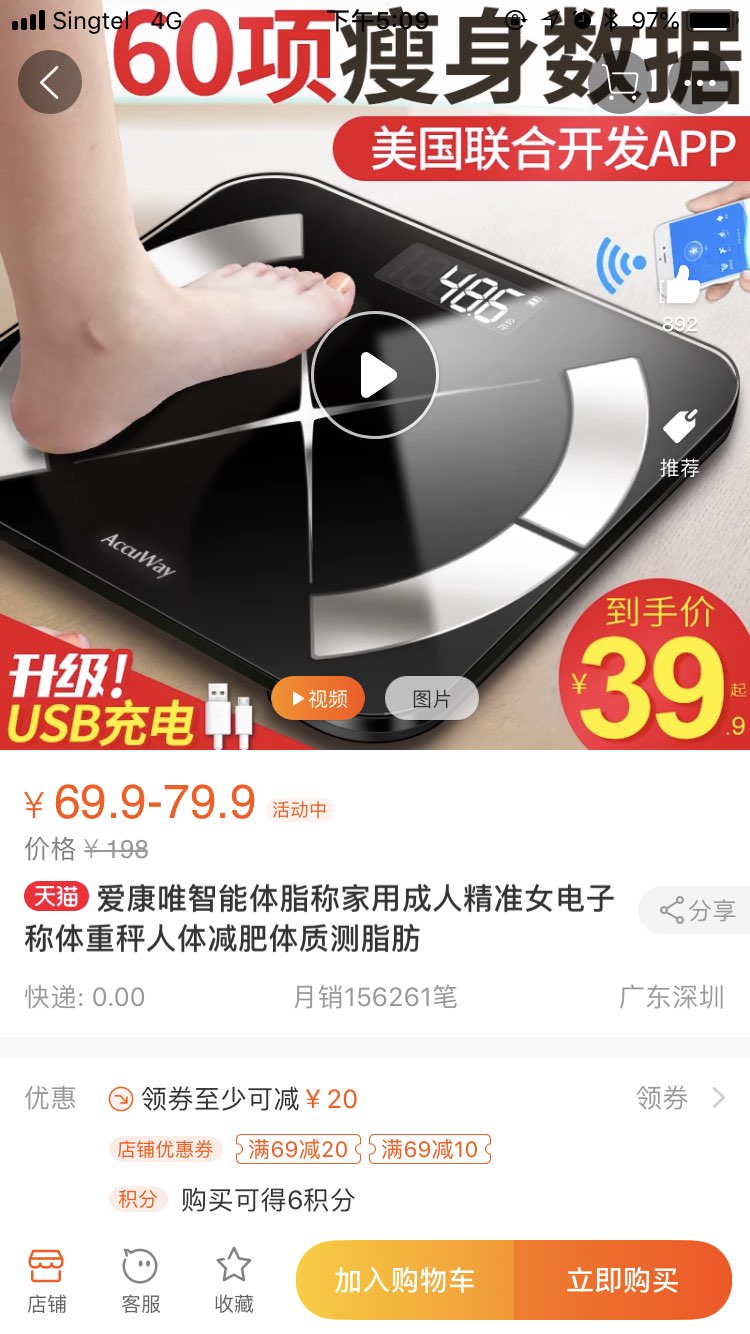Select the 满69减10 coupon
This screenshot has height=1334, width=750.
pos(430,1149)
